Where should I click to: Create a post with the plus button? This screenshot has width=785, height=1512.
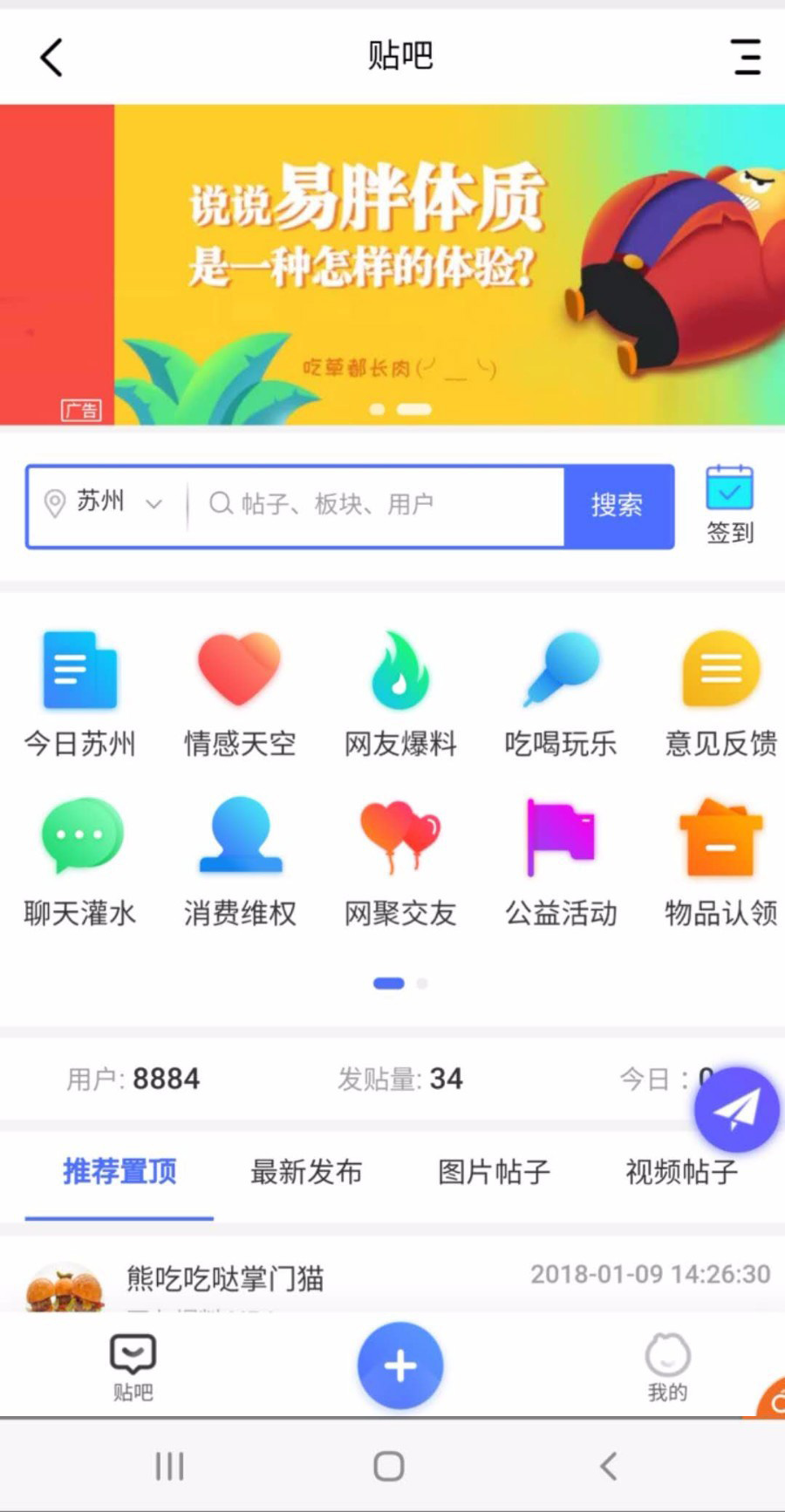(400, 1366)
